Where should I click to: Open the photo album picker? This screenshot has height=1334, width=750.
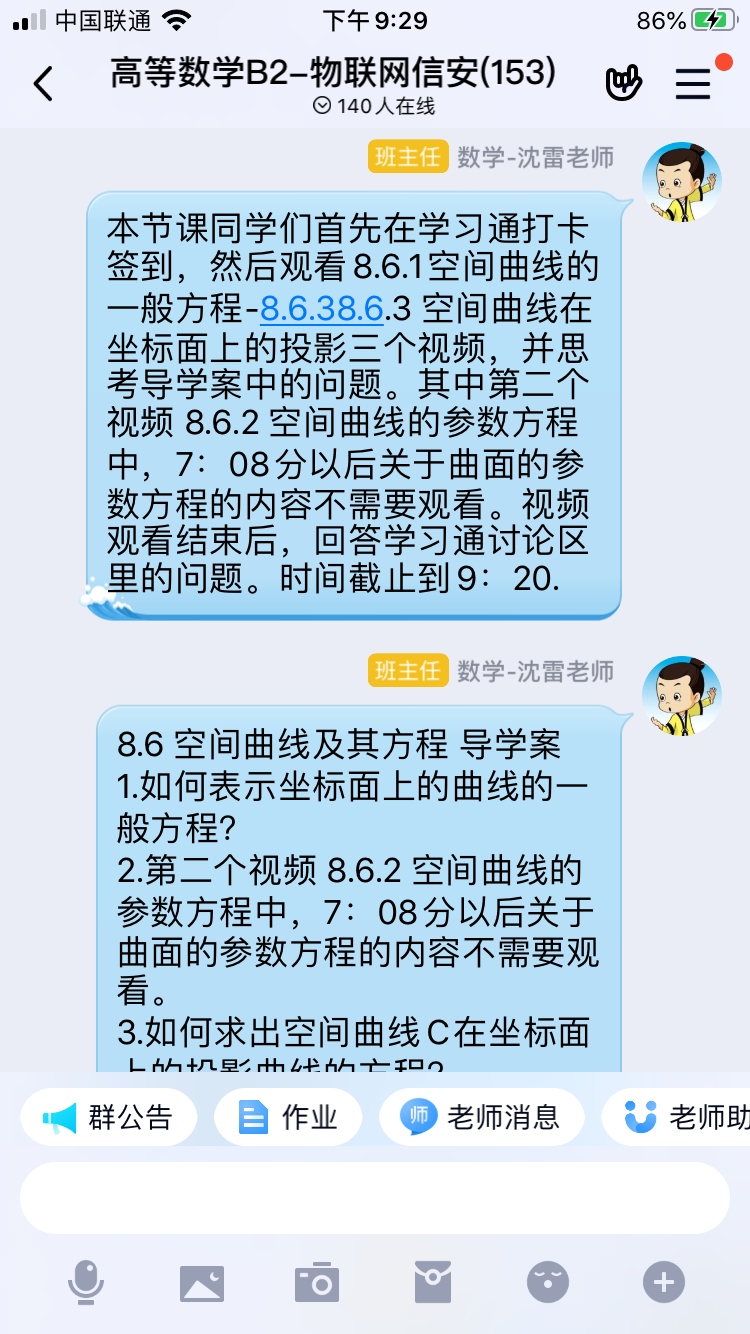202,1282
